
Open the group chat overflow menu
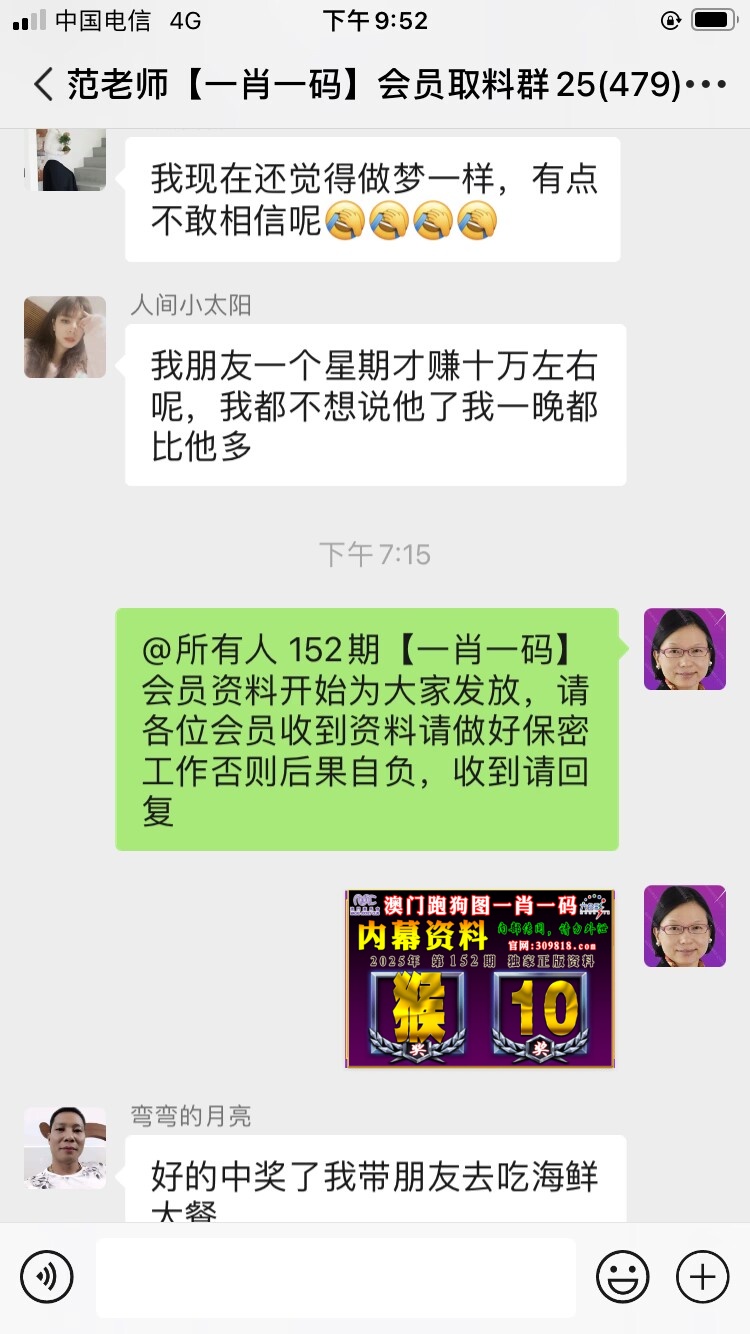[x=707, y=85]
